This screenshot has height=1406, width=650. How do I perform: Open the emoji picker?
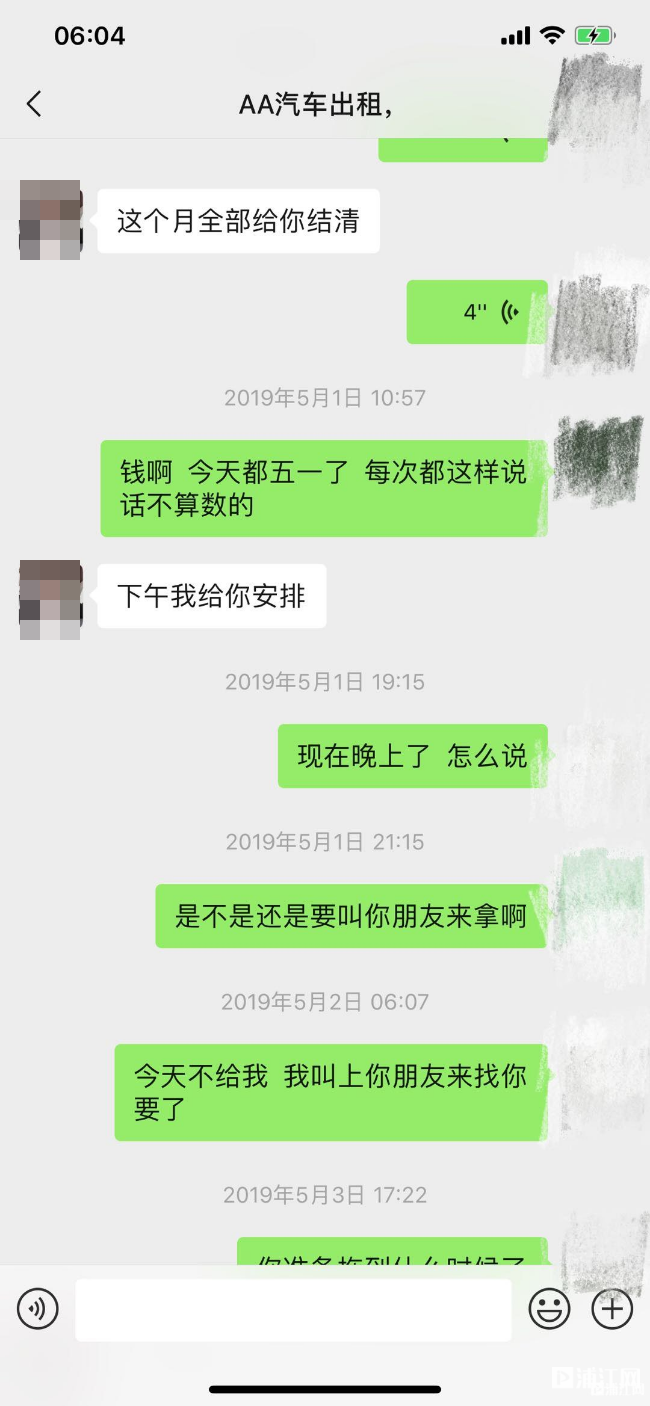click(549, 1308)
